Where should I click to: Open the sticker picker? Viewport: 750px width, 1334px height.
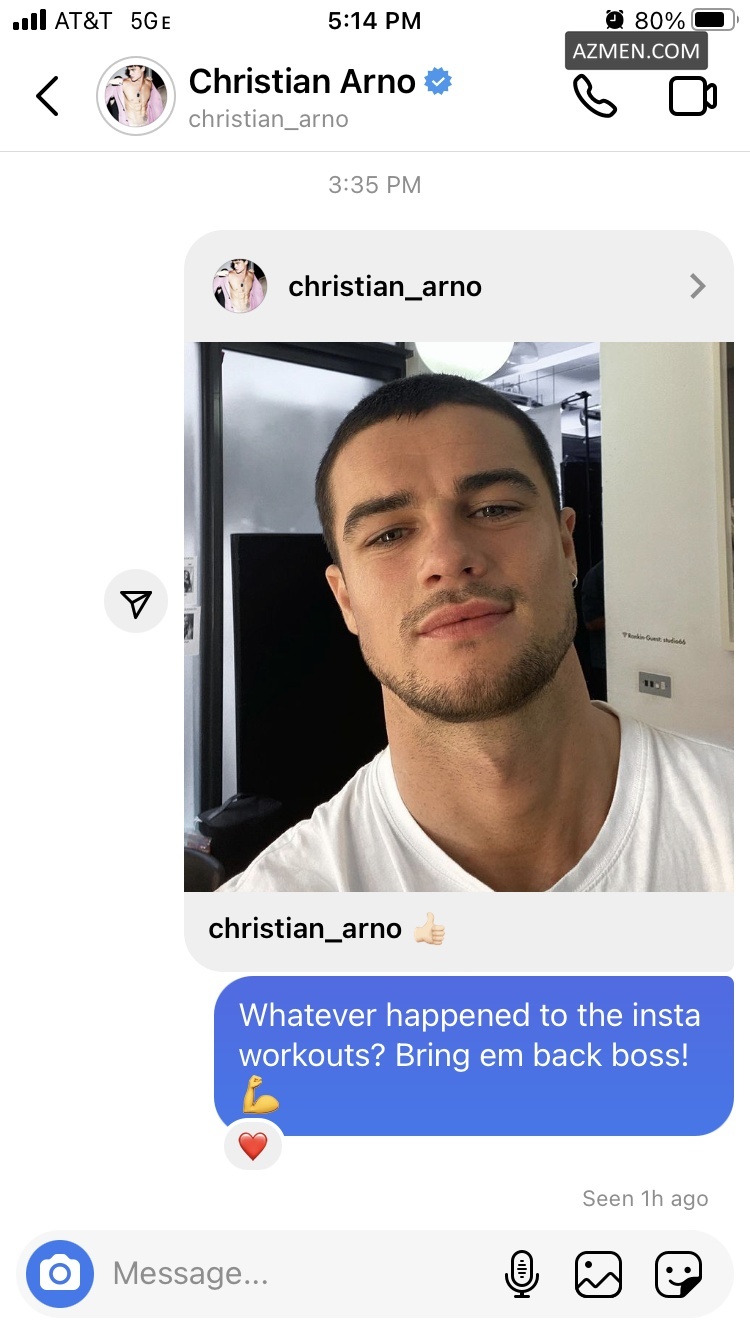click(x=678, y=1274)
